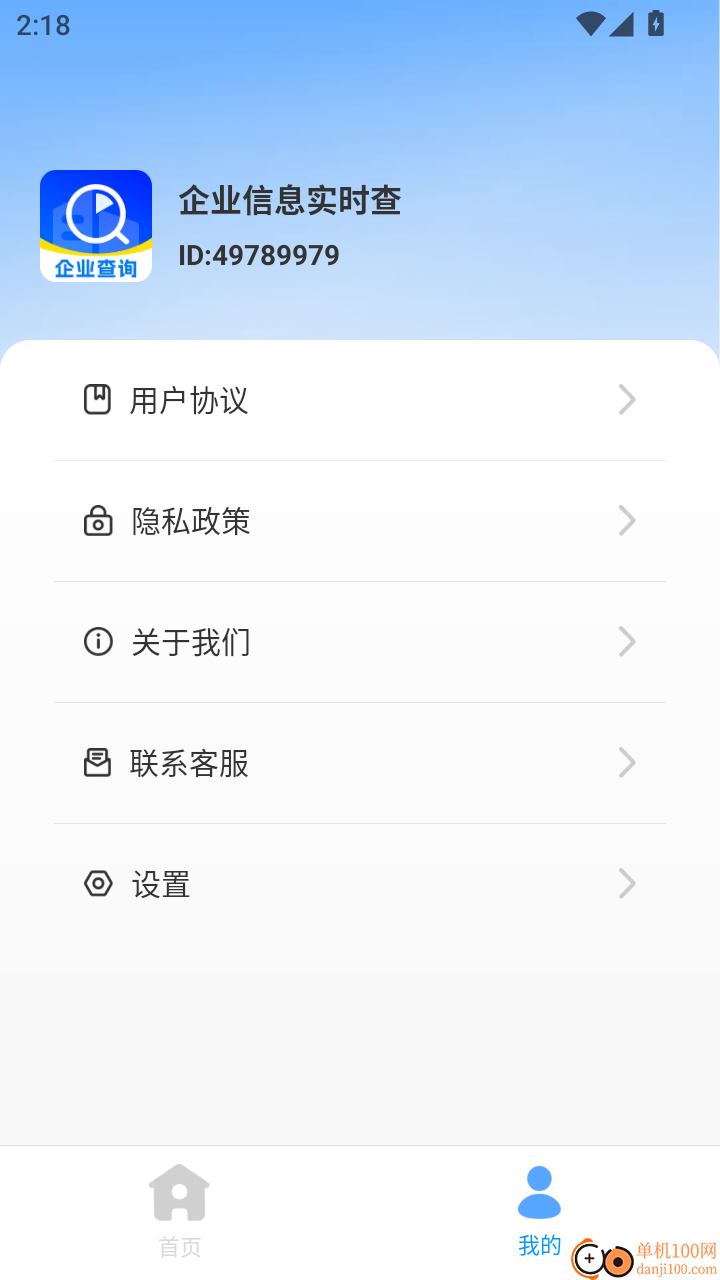Click the 用户协议 bookmark icon
720x1280 pixels.
tap(97, 400)
